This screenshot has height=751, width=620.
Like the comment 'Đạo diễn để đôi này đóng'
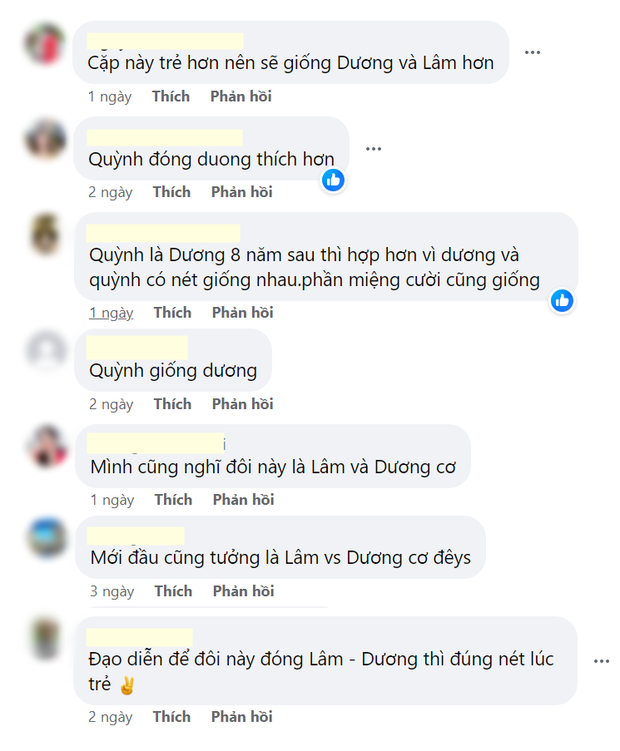point(172,717)
